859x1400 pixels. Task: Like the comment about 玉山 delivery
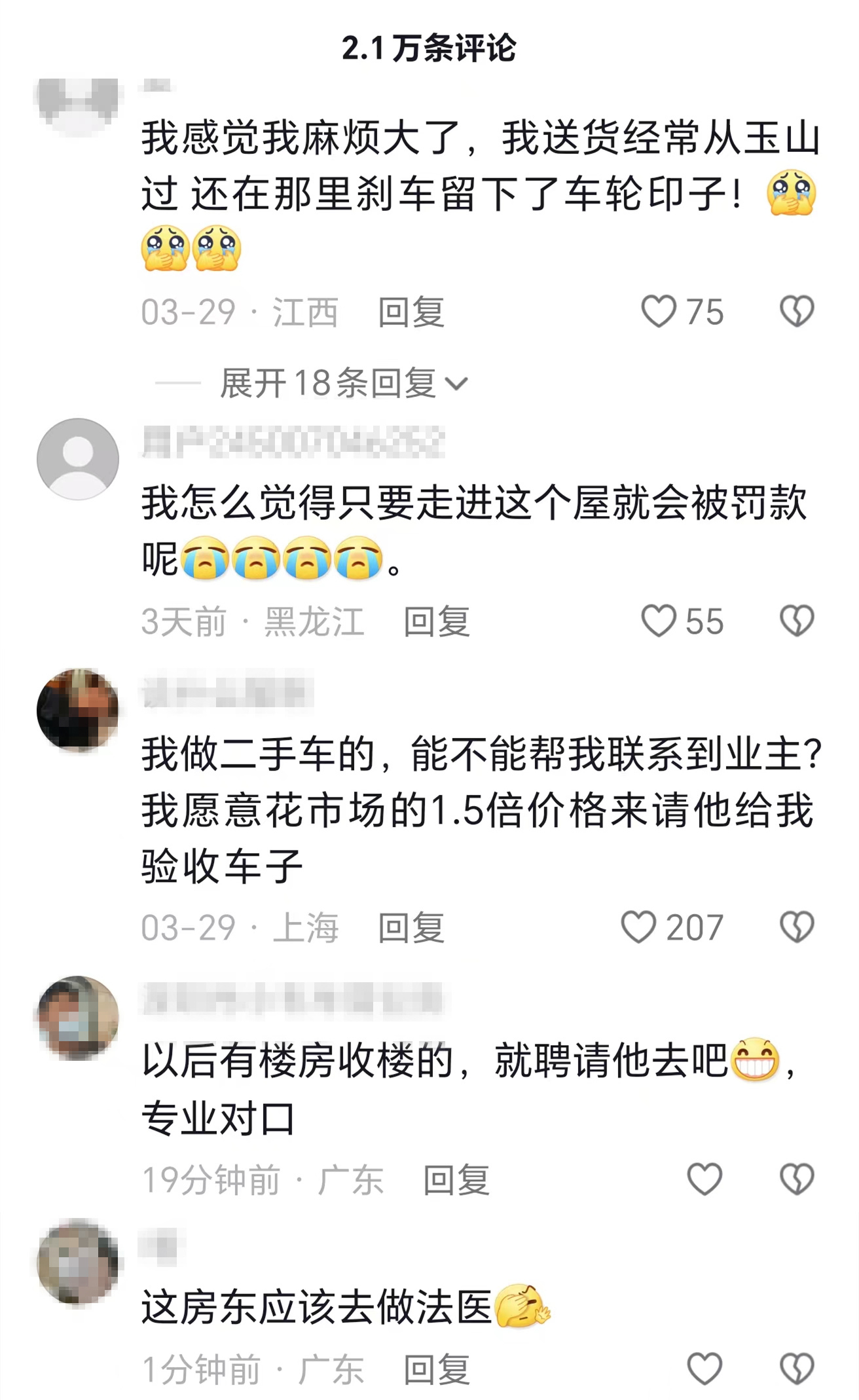[x=659, y=311]
